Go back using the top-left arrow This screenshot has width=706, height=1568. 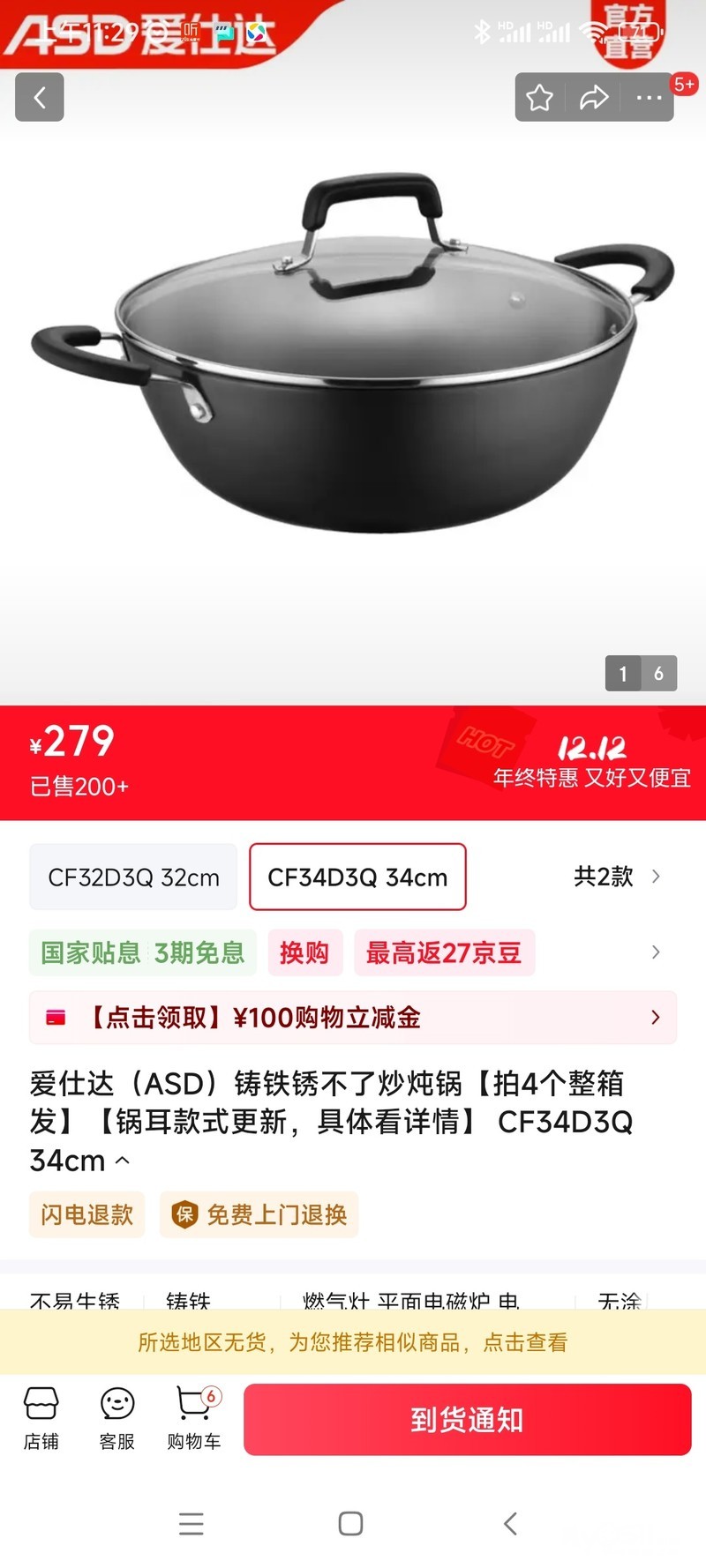tap(40, 97)
